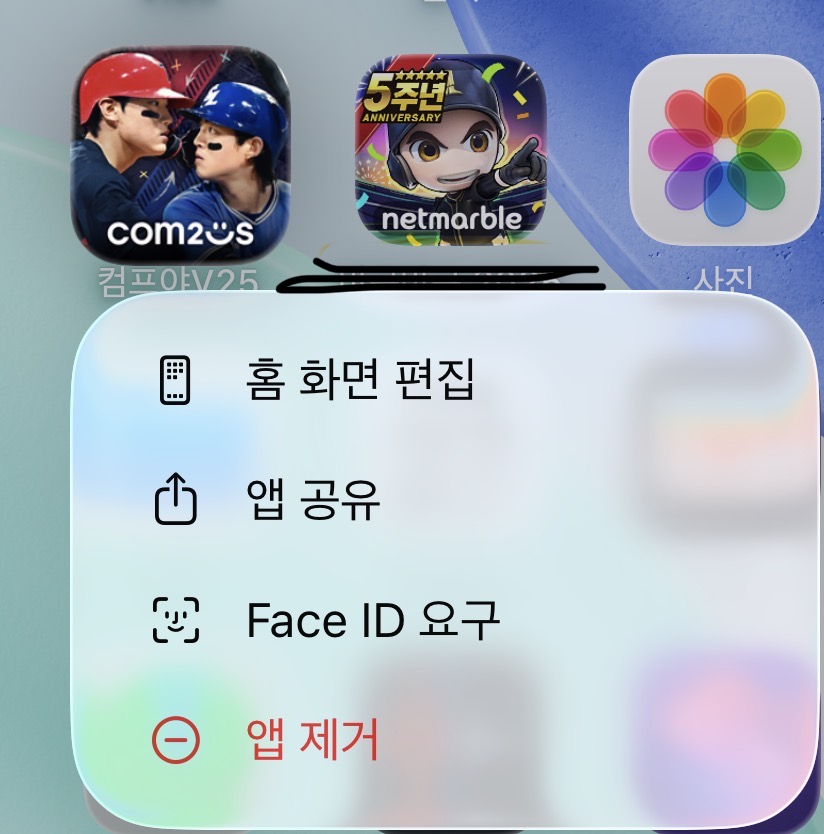Image resolution: width=824 pixels, height=834 pixels.
Task: Choose 앱 공유 to share the app
Action: tap(312, 501)
